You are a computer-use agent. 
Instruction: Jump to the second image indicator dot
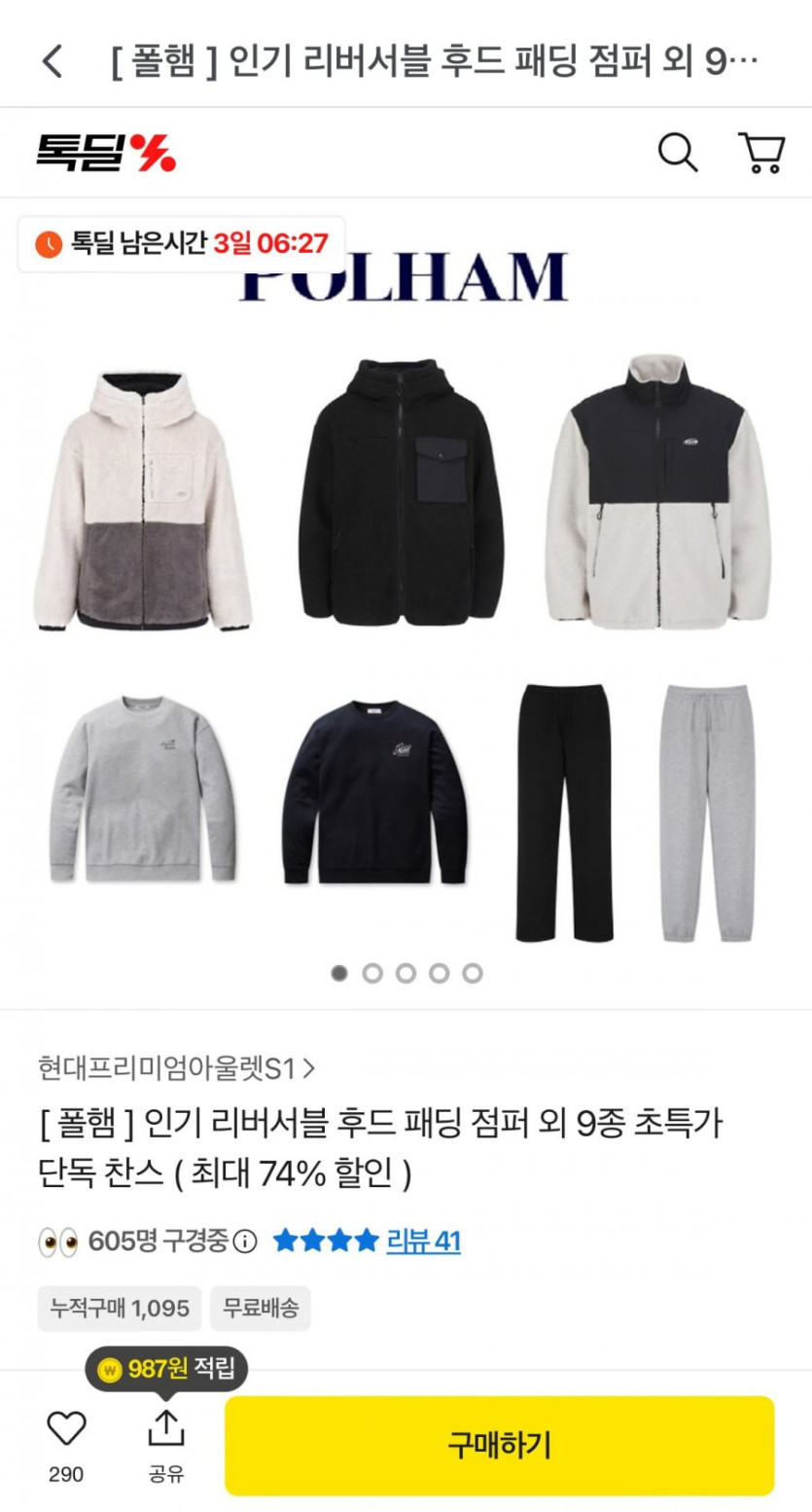coord(372,973)
